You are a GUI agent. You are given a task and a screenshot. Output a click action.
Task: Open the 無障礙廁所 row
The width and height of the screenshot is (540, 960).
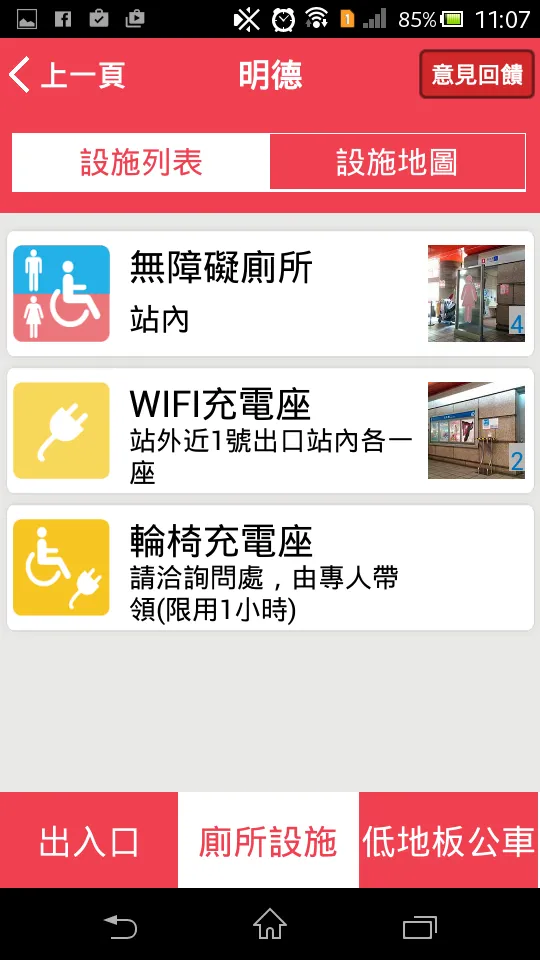pyautogui.click(x=270, y=293)
